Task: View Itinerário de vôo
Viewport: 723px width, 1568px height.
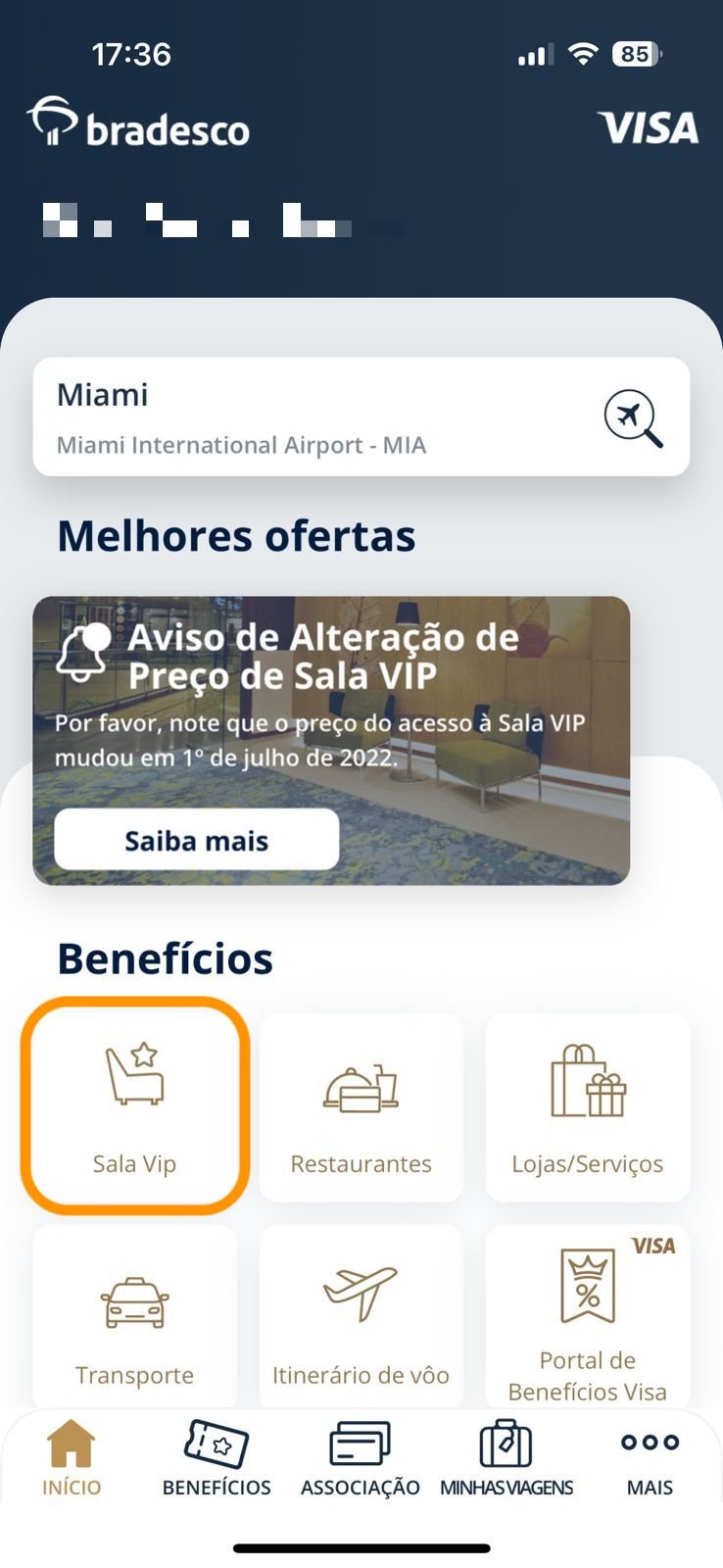Action: [x=361, y=1318]
